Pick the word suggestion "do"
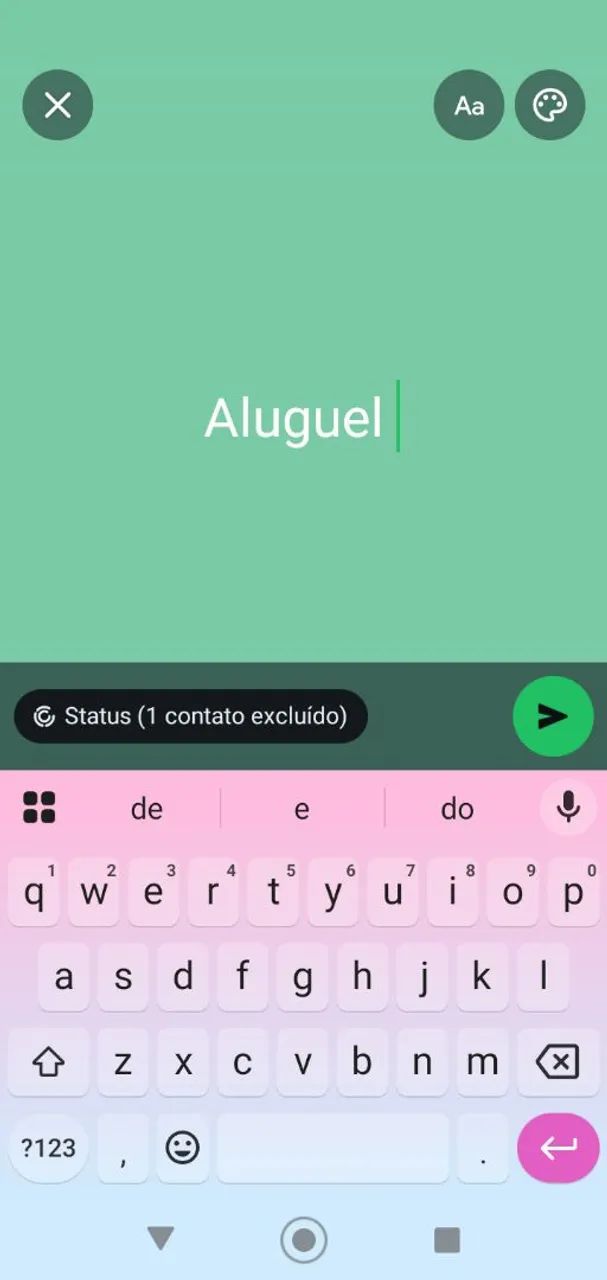The image size is (607, 1280). 457,808
